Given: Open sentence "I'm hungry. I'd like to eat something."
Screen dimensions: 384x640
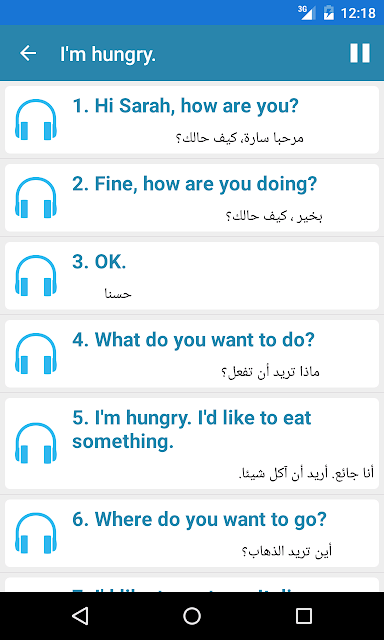Looking at the screenshot, I should click(x=192, y=443).
